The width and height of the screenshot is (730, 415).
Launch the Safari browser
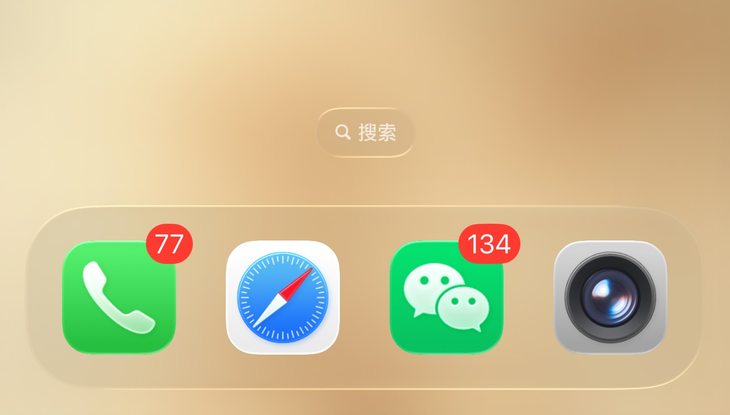point(282,297)
